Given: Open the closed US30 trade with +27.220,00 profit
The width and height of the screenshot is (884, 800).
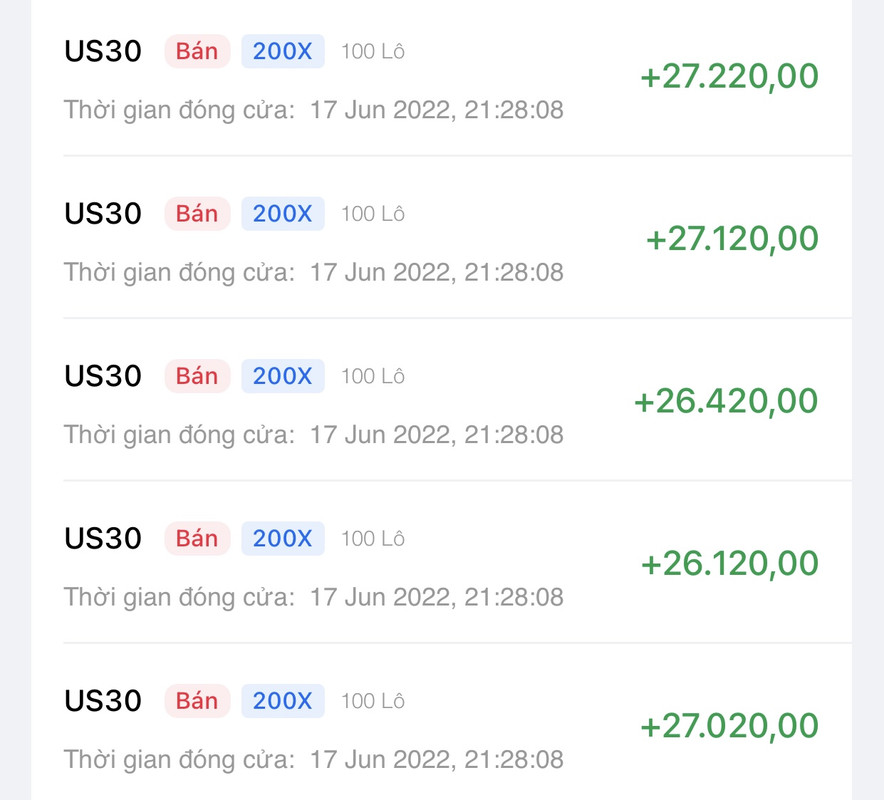Looking at the screenshot, I should click(x=440, y=78).
